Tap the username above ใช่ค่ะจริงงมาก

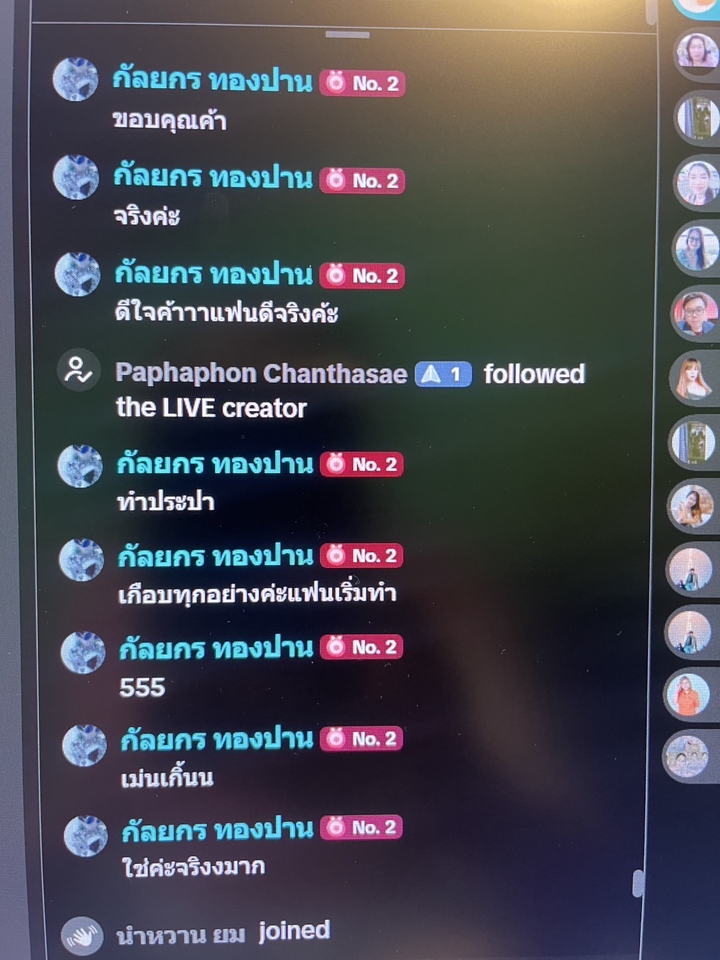[218, 829]
